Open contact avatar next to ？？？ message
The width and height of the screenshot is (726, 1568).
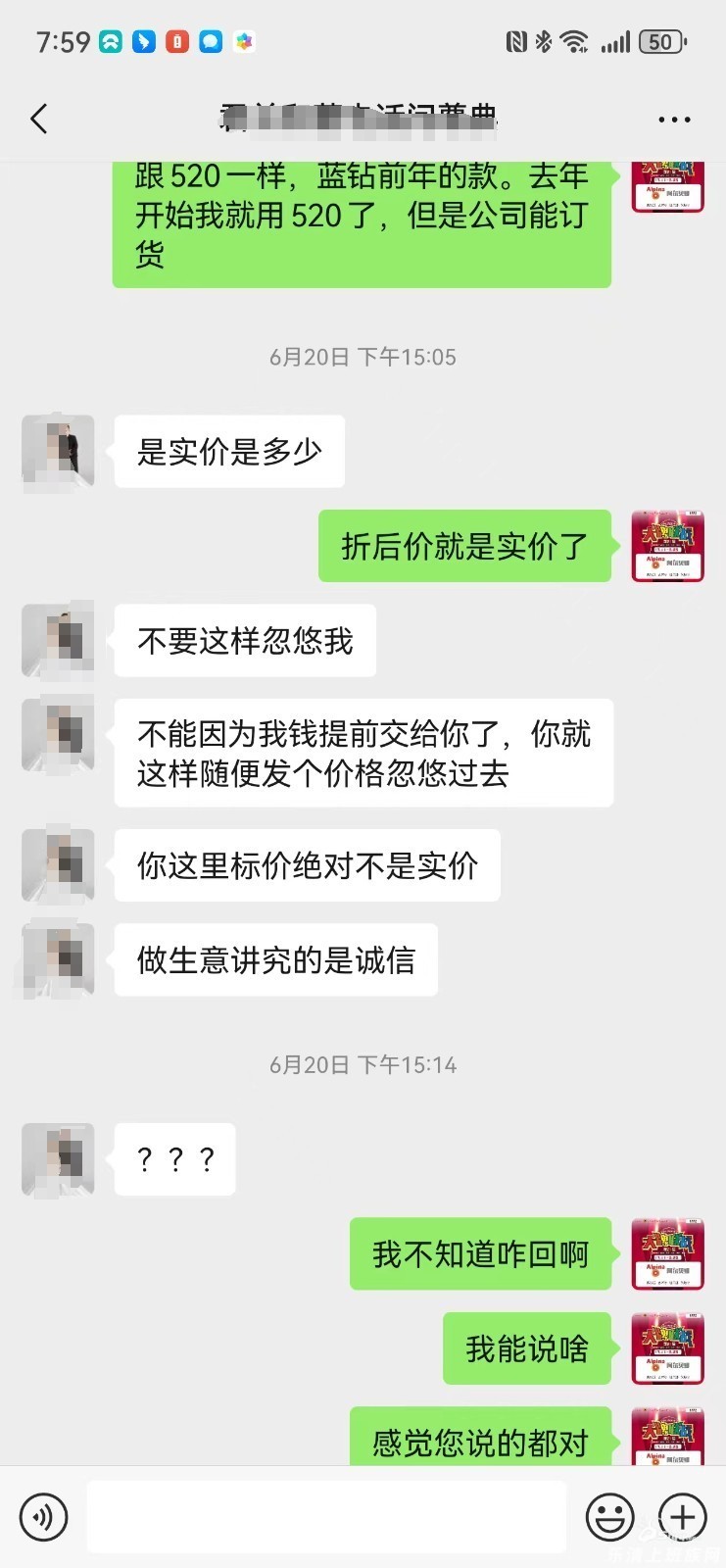click(x=58, y=1159)
